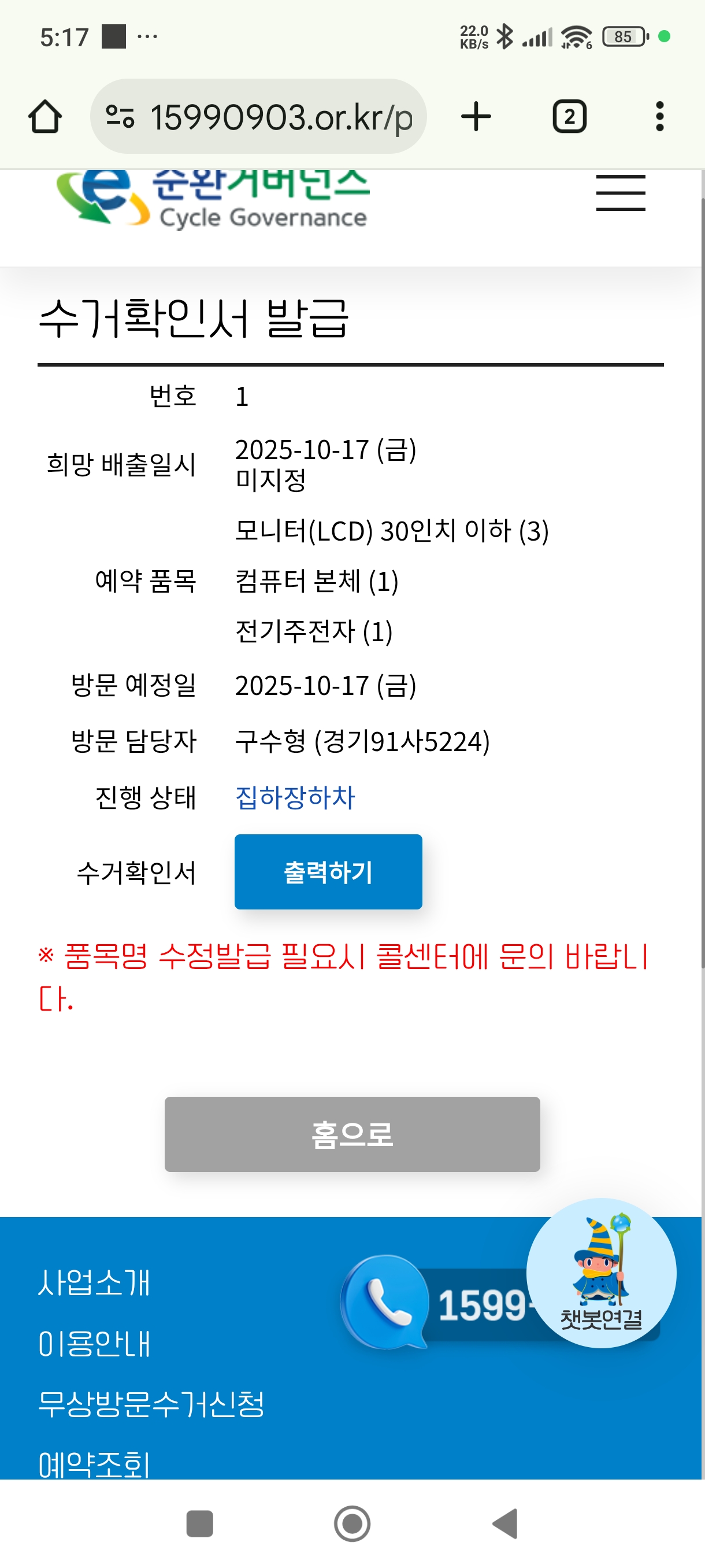Open the tab switcher showing 2 tabs
Image resolution: width=705 pixels, height=1568 pixels.
569,116
